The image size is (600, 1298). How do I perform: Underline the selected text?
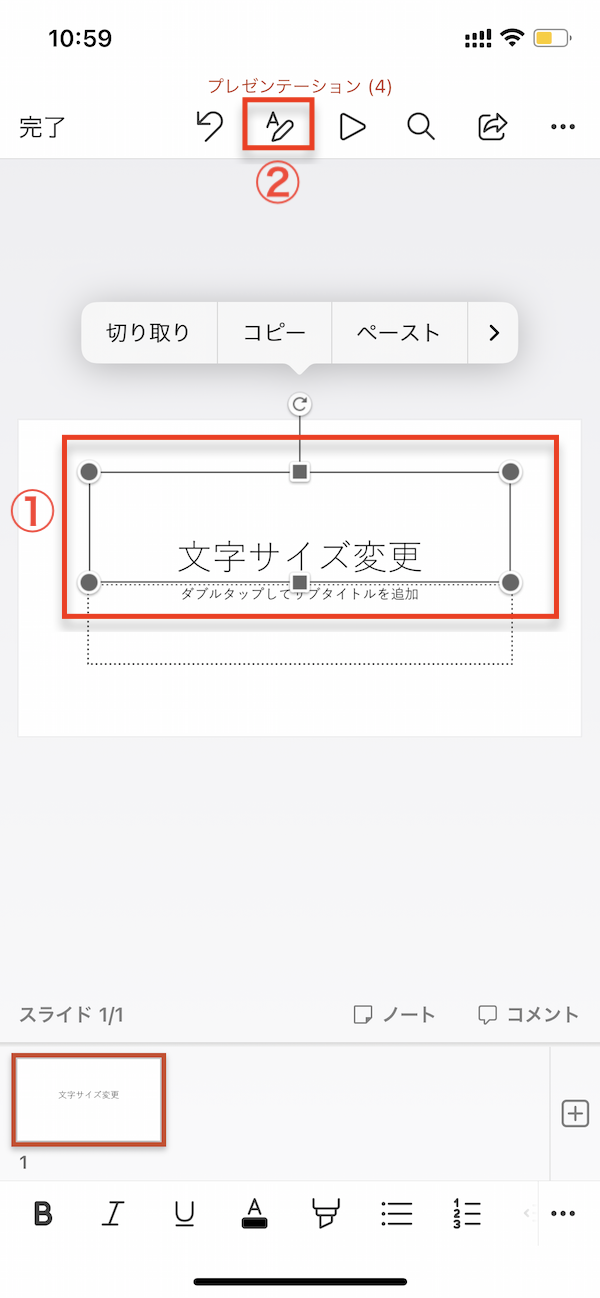tap(184, 1213)
